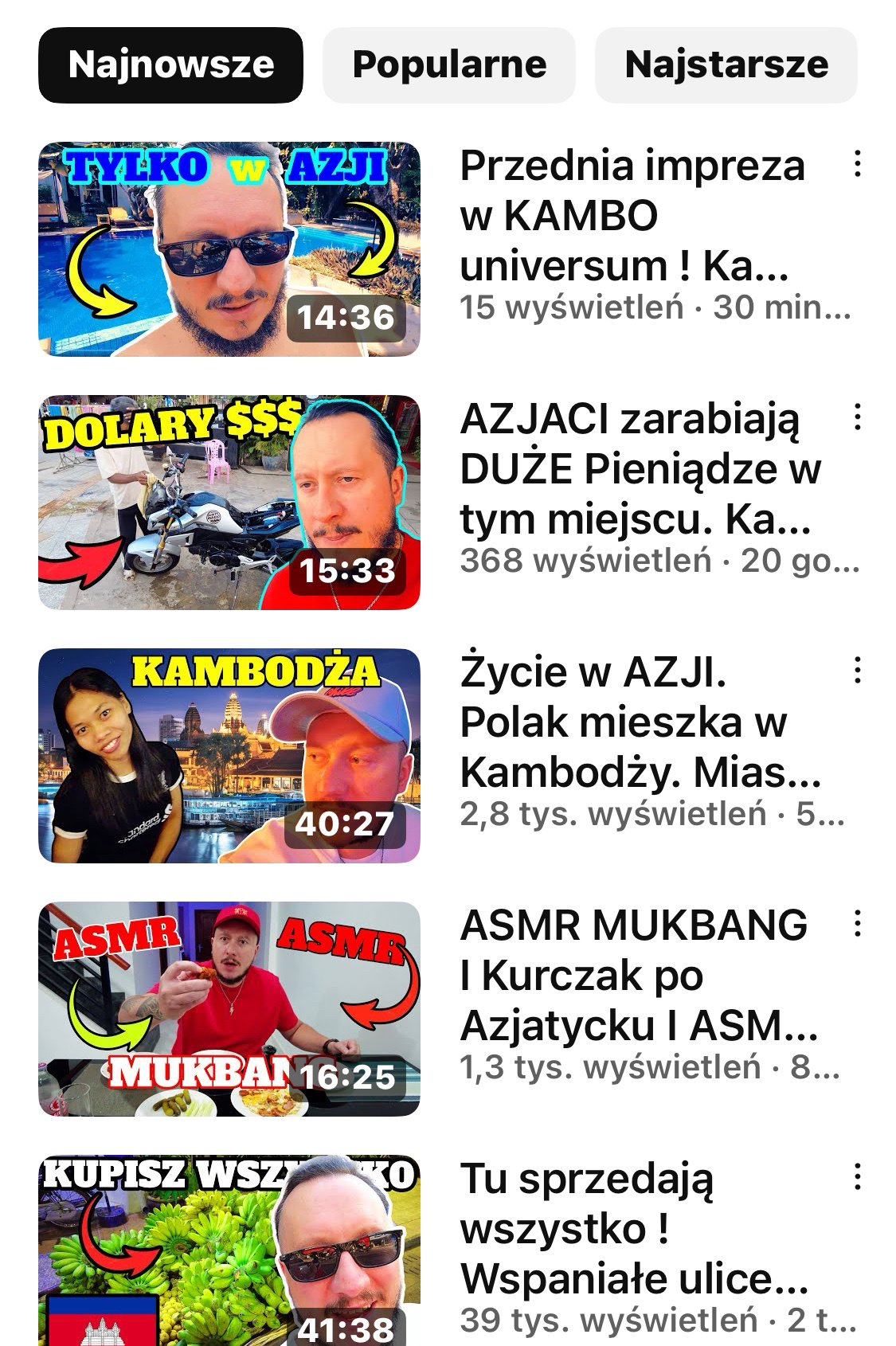This screenshot has width=896, height=1346.
Task: Tap the three dots beside 'Życie w AZJI'
Action: (857, 671)
